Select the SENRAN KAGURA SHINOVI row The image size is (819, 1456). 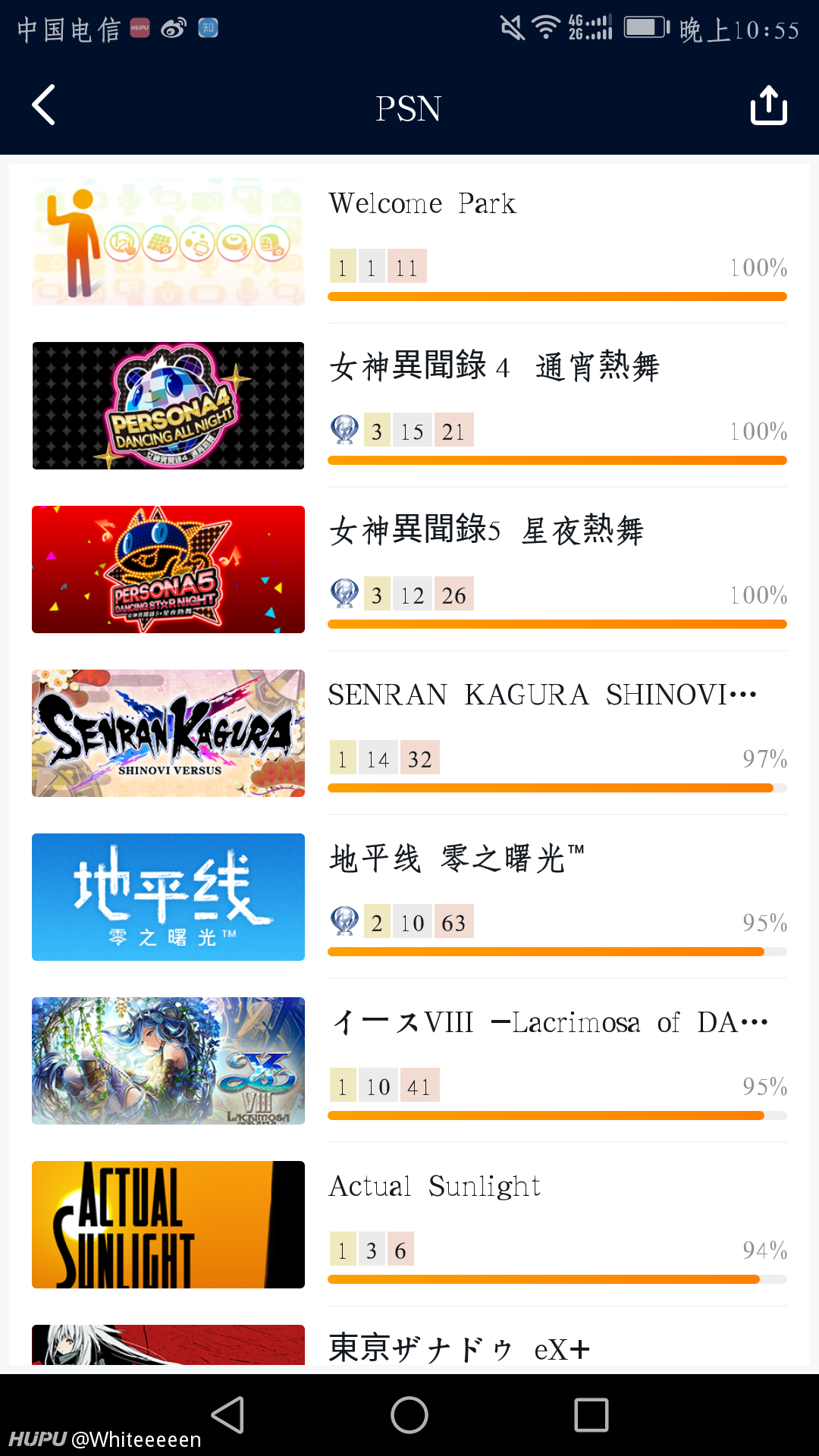[409, 733]
